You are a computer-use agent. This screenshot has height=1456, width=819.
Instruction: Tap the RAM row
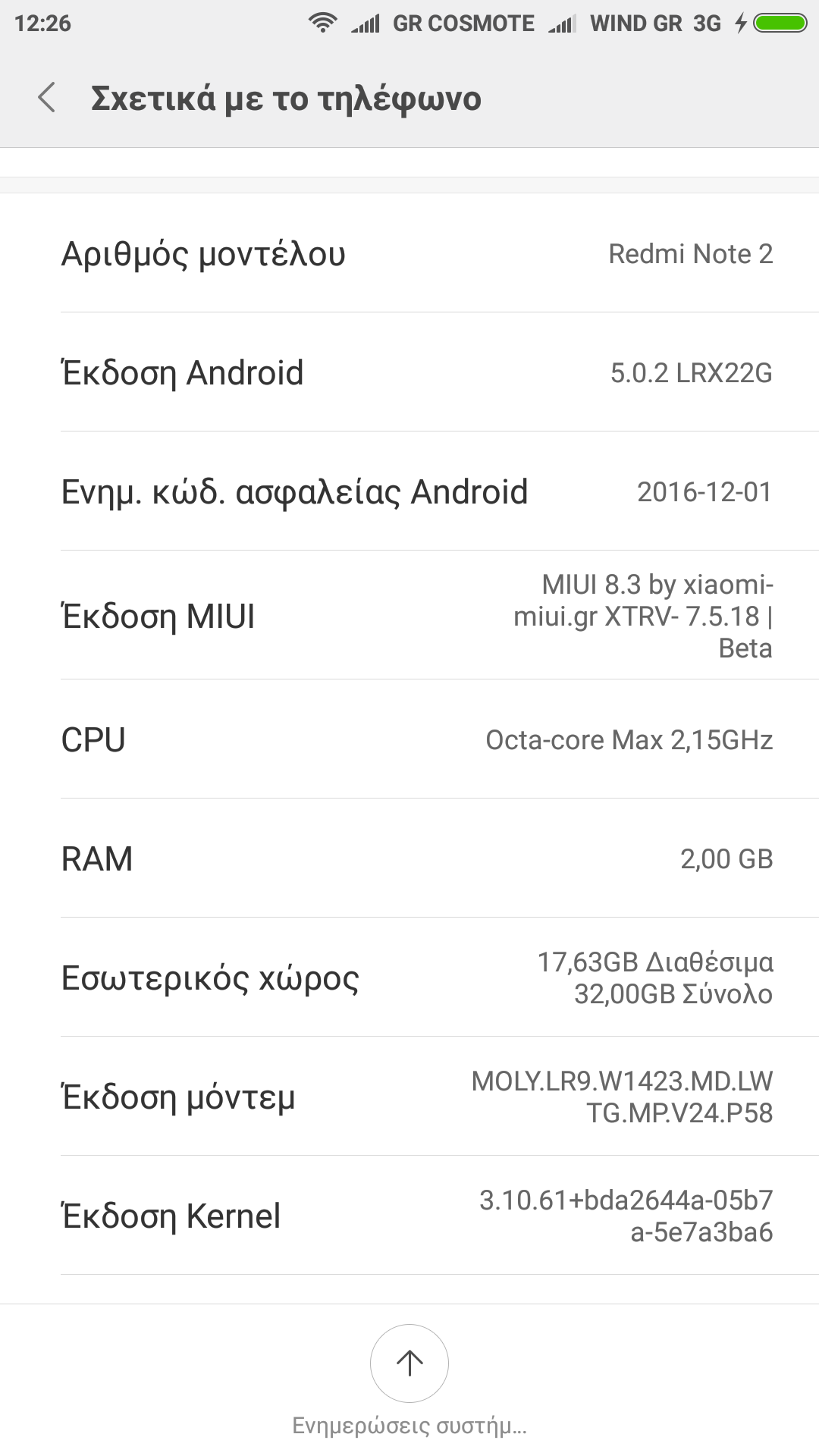click(x=409, y=858)
